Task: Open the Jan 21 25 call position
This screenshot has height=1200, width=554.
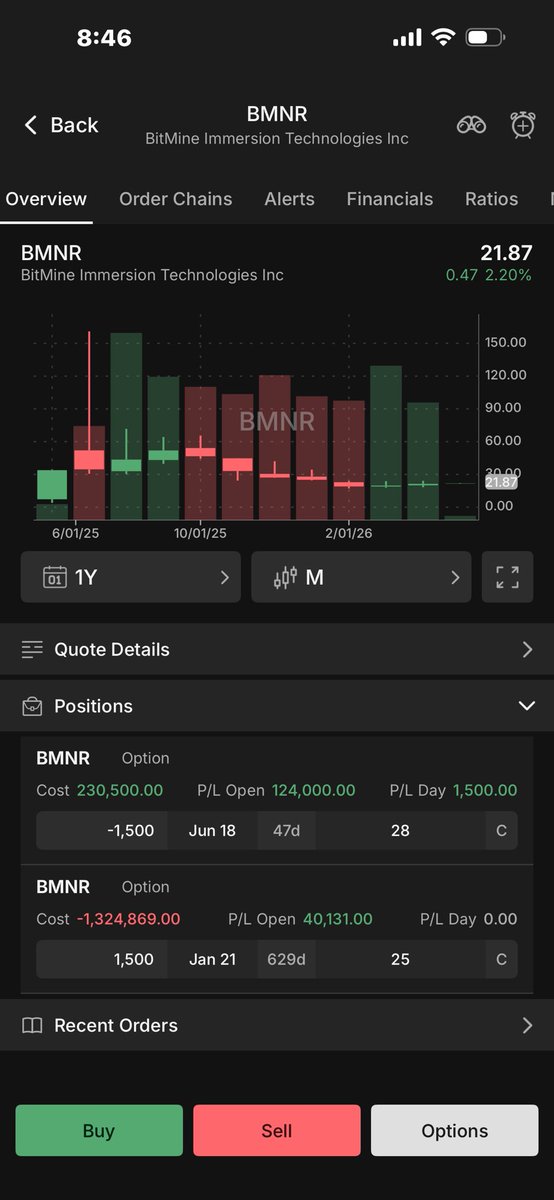Action: pyautogui.click(x=277, y=959)
